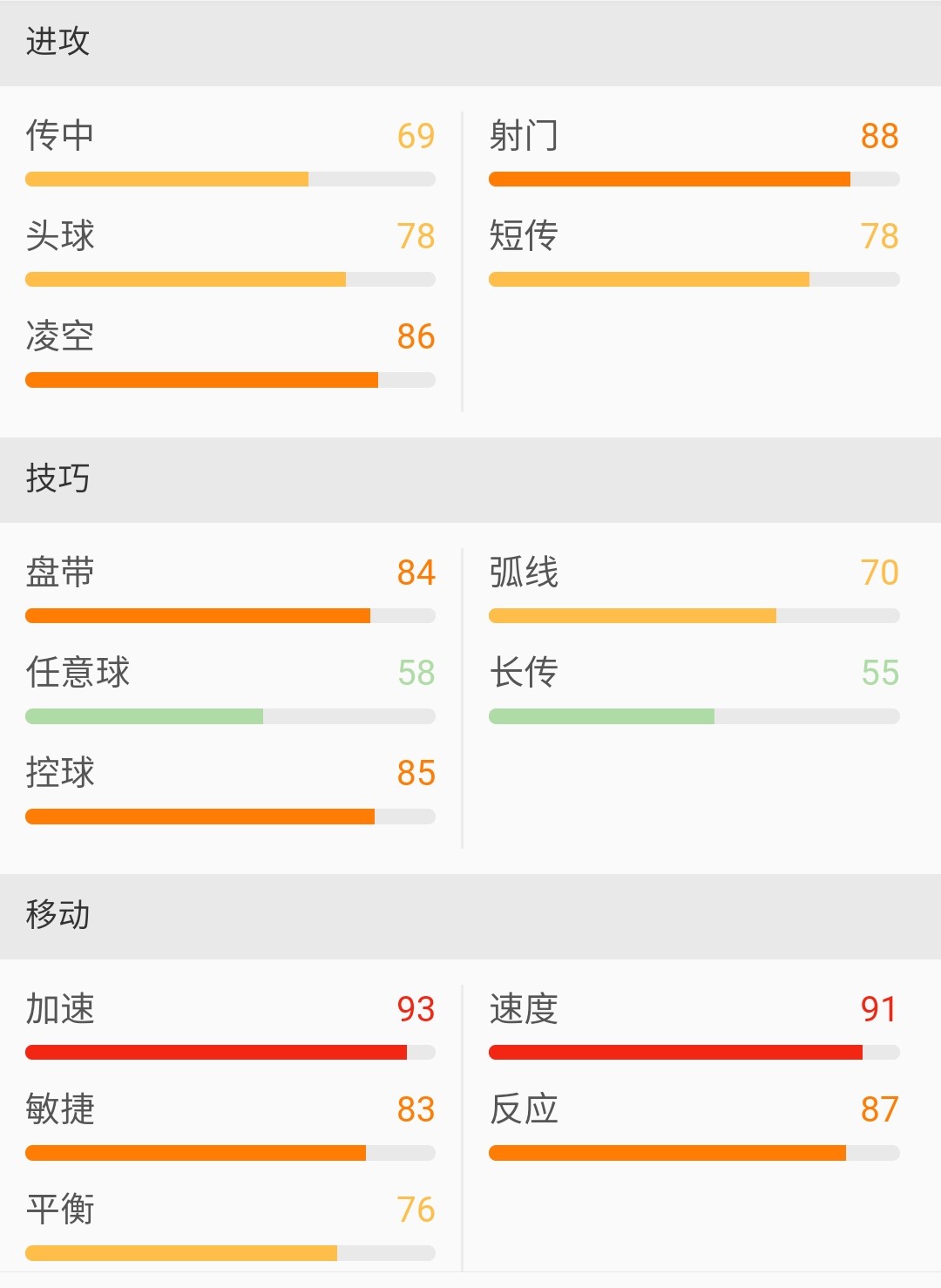941x1288 pixels.
Task: Click the 平衡 progress bar
Action: (x=230, y=1251)
